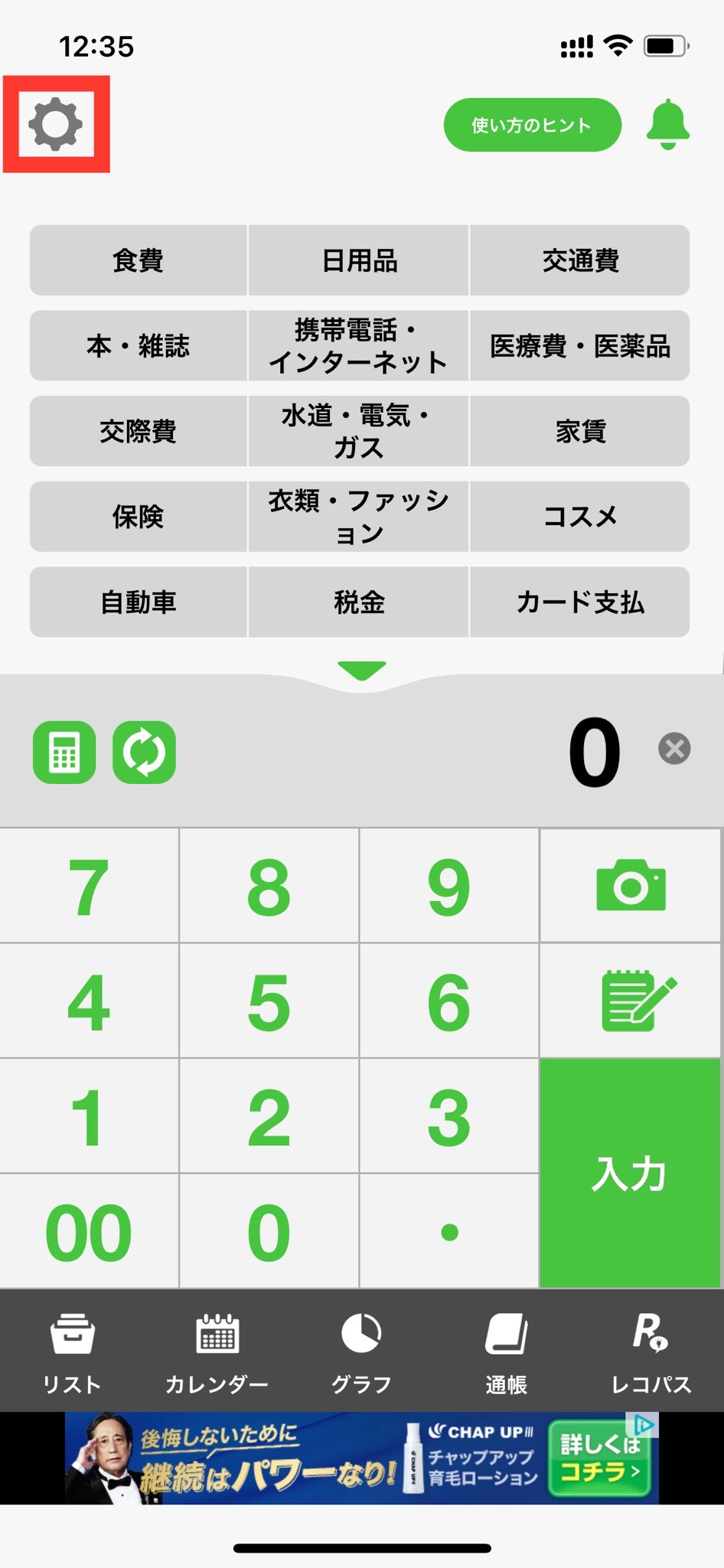724x1568 pixels.
Task: Open the settings gear icon
Action: [x=56, y=124]
